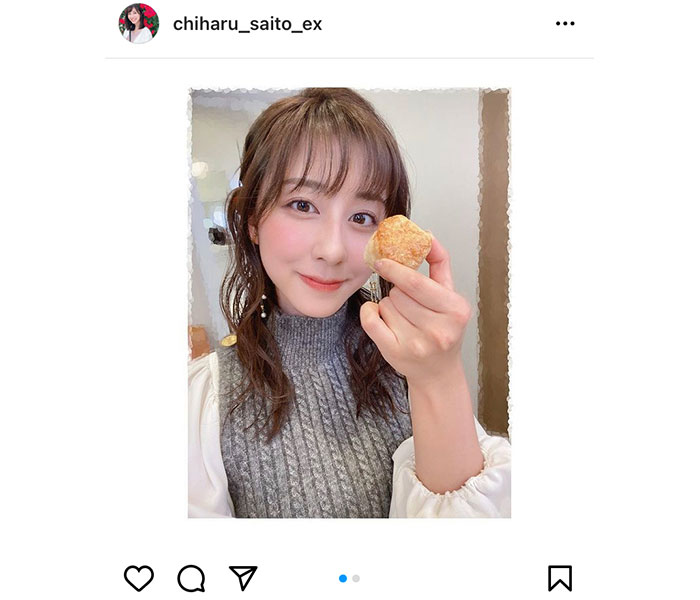Tap the post photo holding a pastry
This screenshot has width=700, height=600.
349,303
